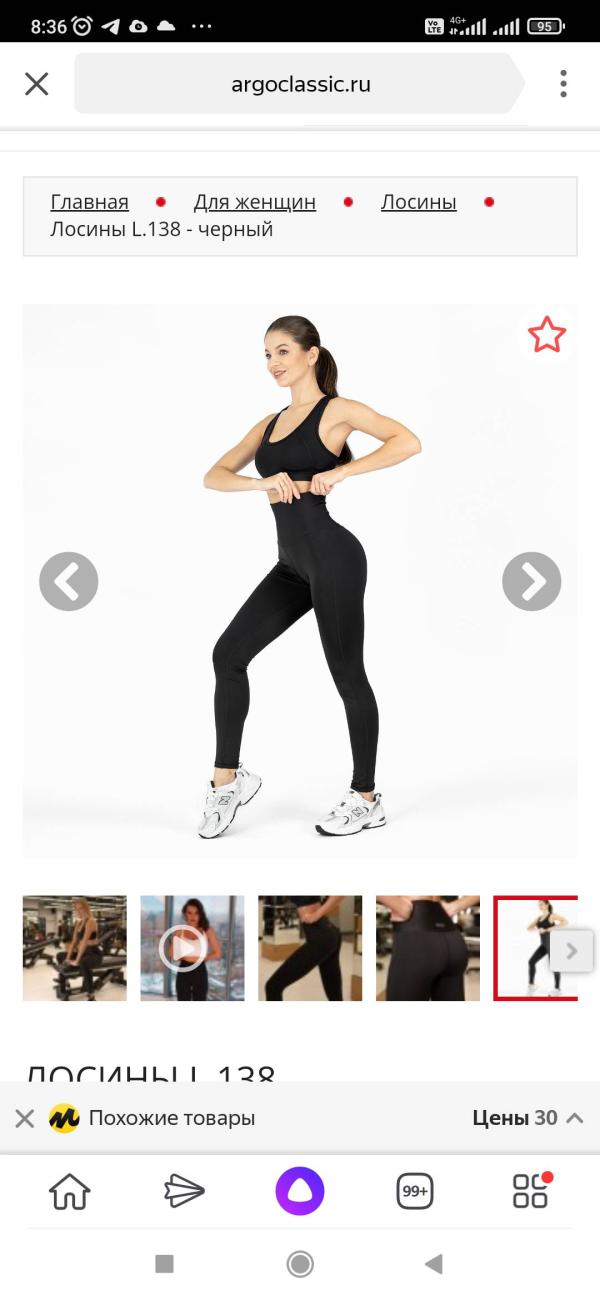Select the back-view leggings close-up thumbnail

(428, 948)
